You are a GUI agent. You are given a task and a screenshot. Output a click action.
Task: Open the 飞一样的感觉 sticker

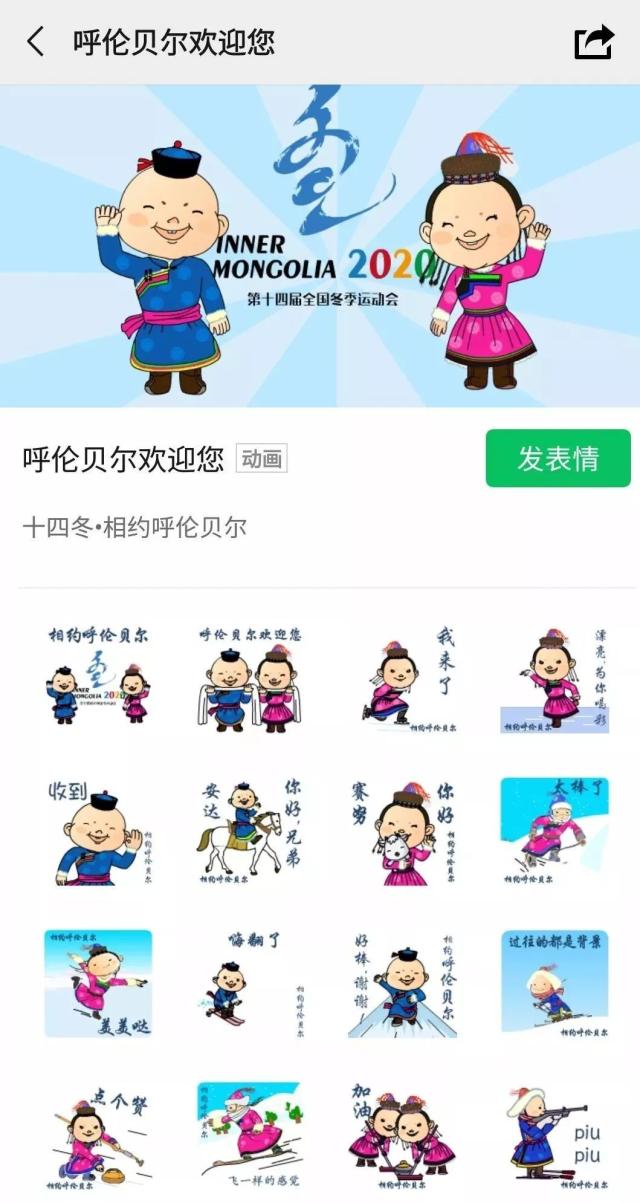click(x=250, y=1136)
